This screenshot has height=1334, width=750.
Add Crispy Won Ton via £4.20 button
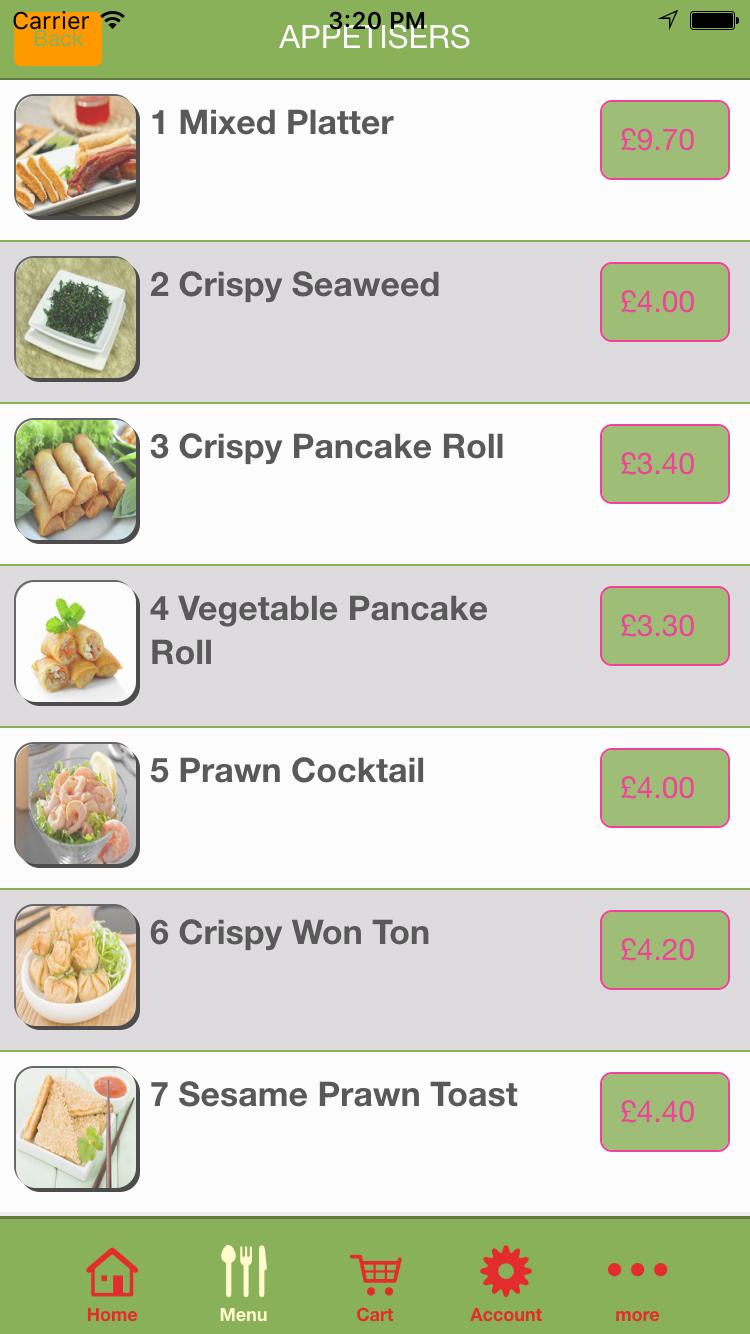click(x=665, y=950)
